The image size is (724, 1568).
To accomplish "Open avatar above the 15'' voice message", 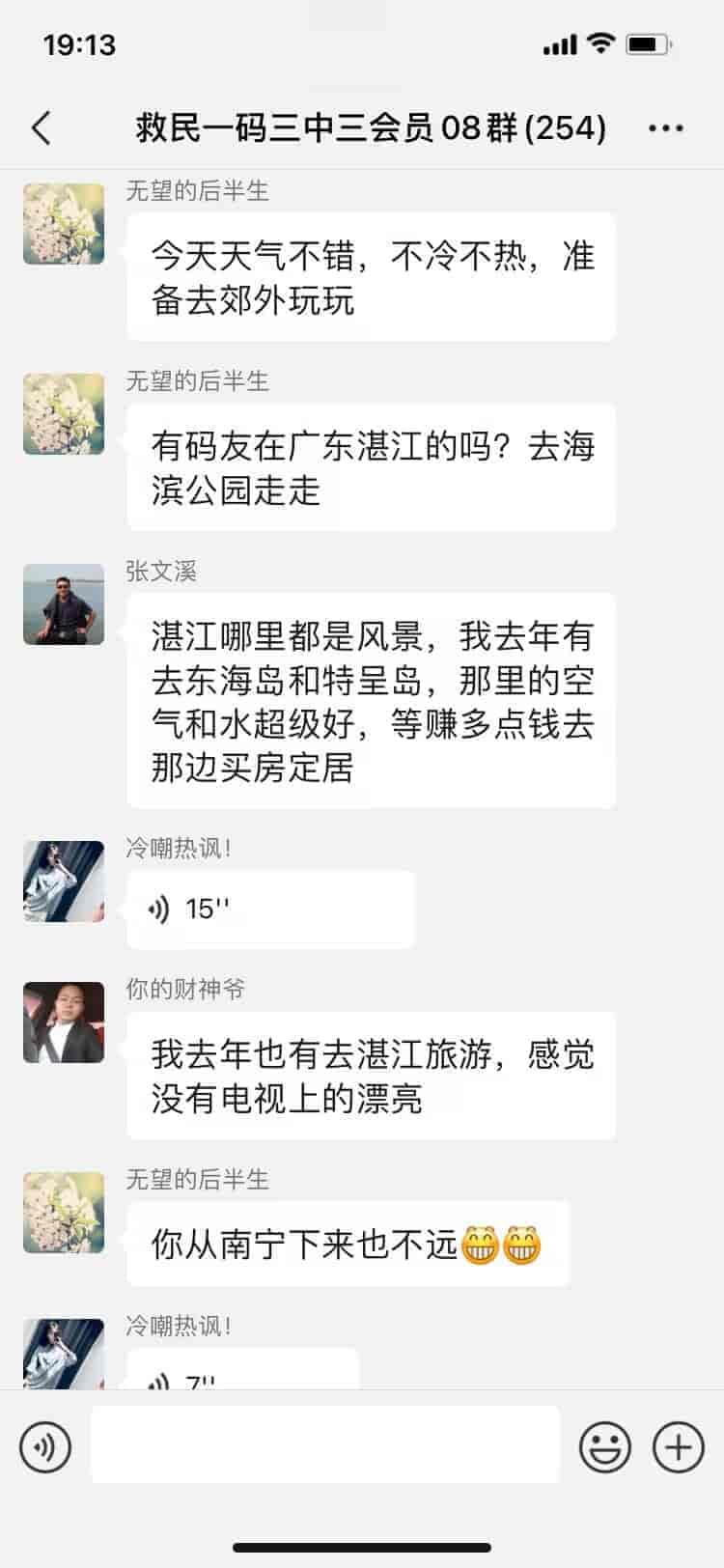I will click(64, 882).
